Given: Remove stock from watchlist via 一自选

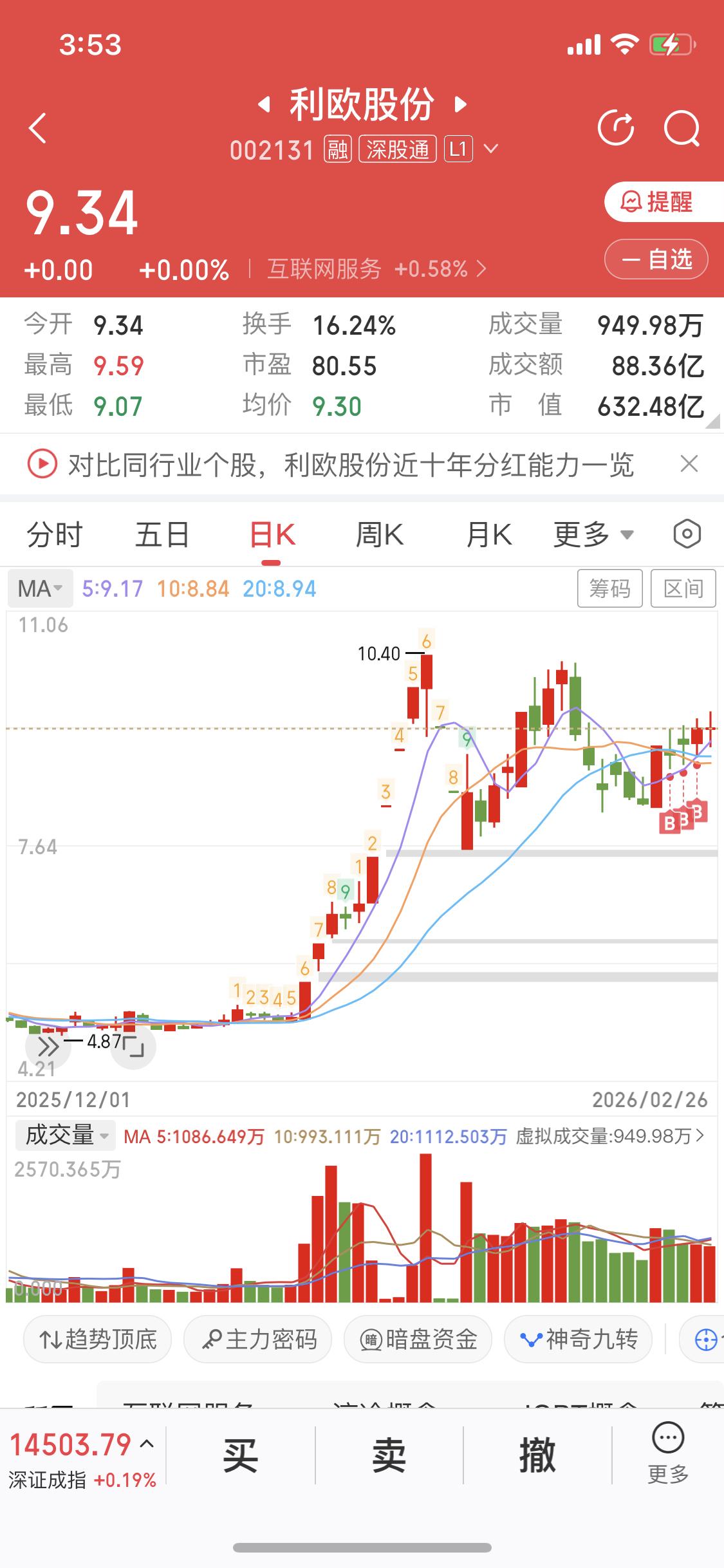Looking at the screenshot, I should tap(655, 259).
